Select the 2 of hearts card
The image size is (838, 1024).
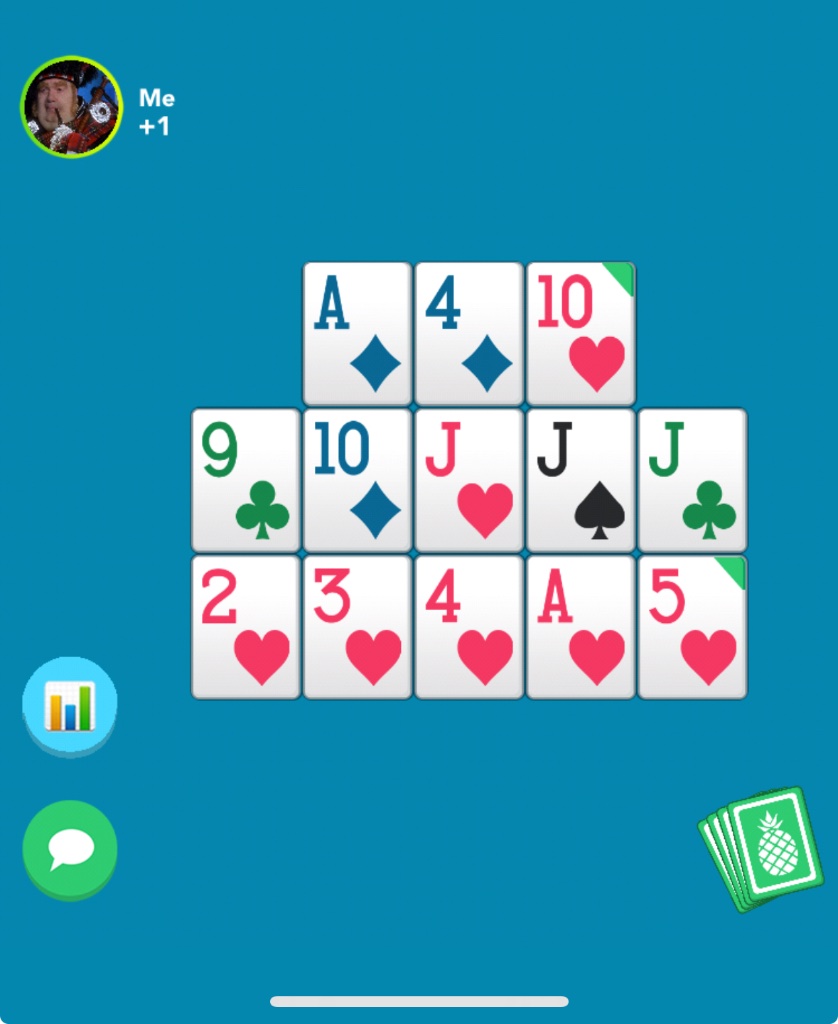[x=246, y=627]
